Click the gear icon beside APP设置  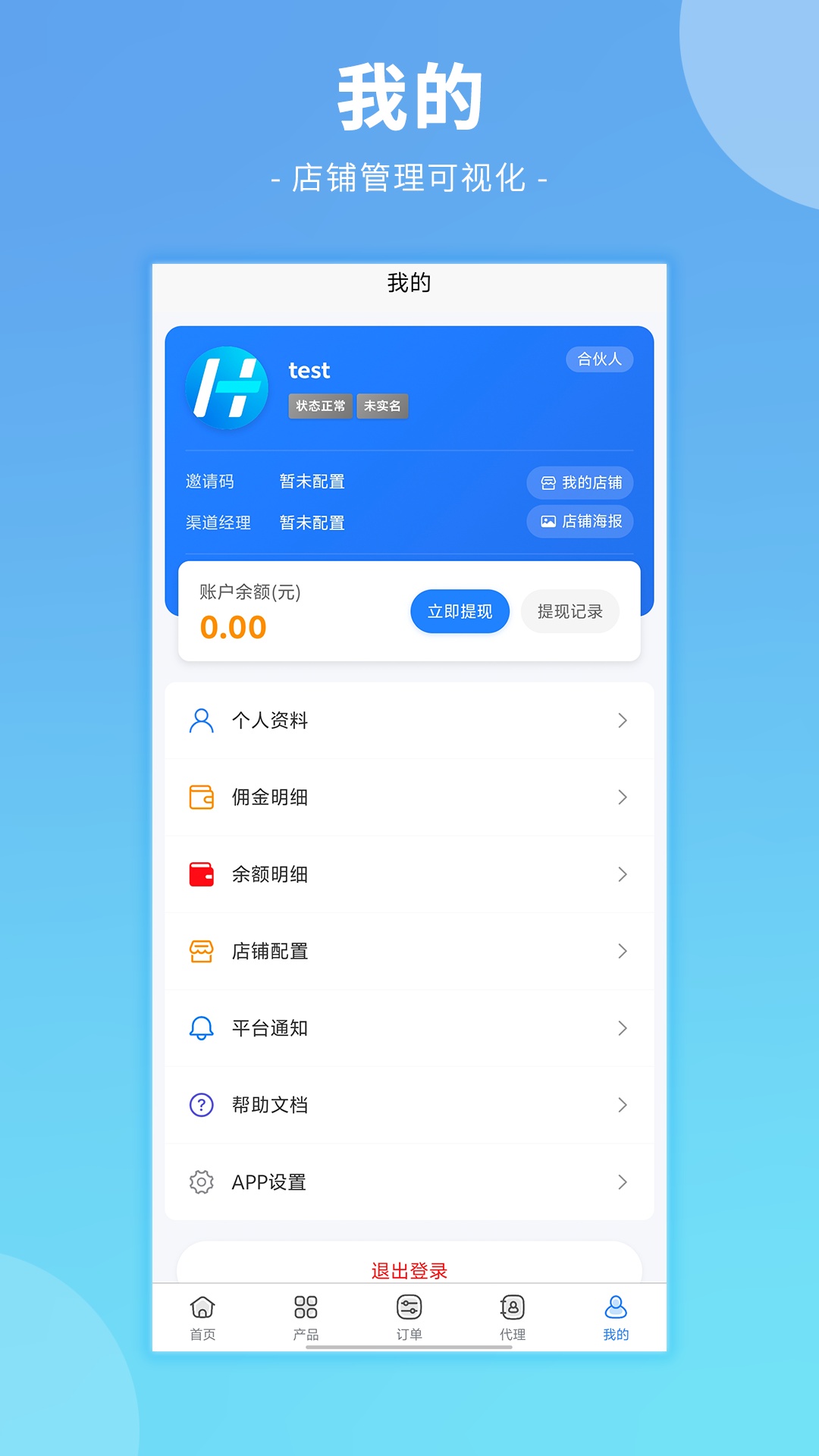[x=201, y=1181]
